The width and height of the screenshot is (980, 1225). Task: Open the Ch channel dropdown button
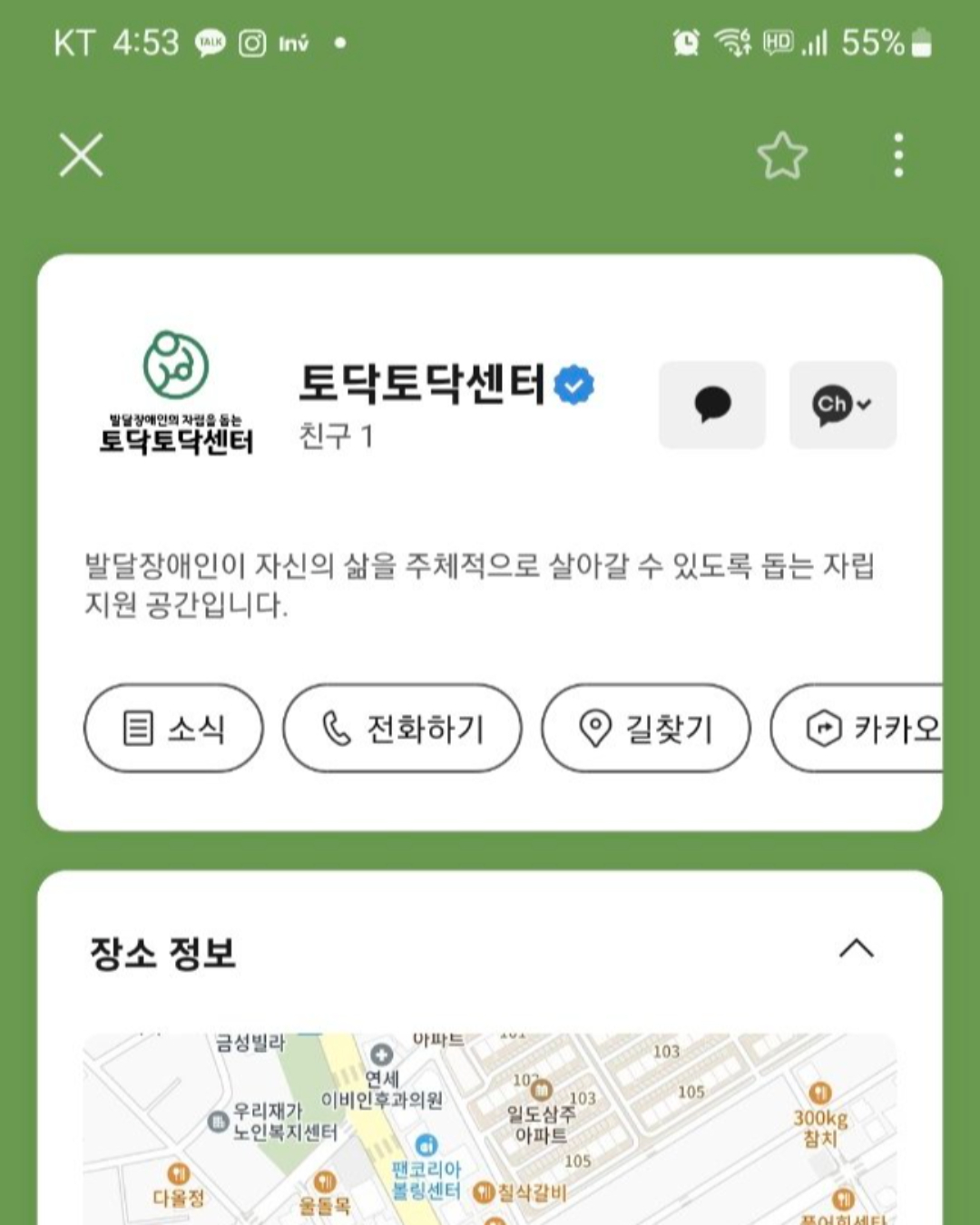click(x=843, y=405)
